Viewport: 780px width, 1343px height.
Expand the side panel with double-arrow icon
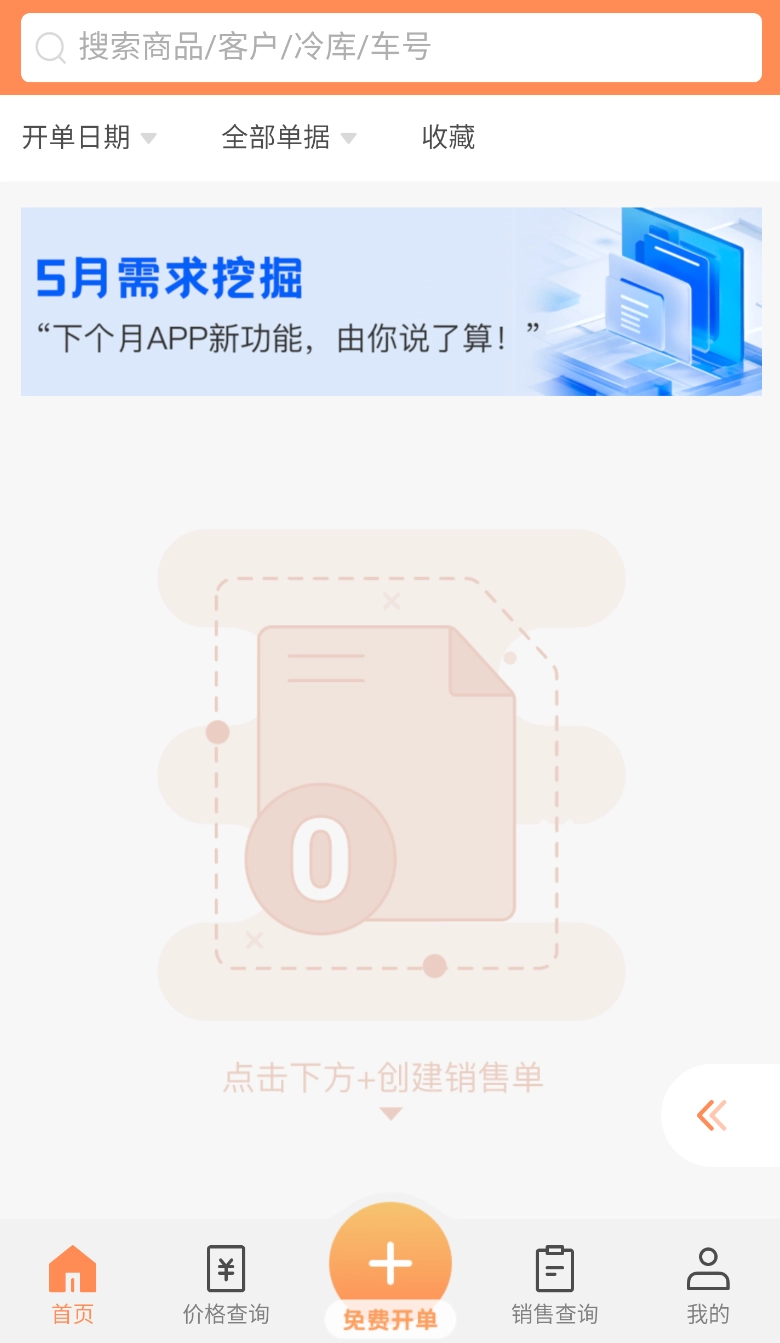(713, 1115)
